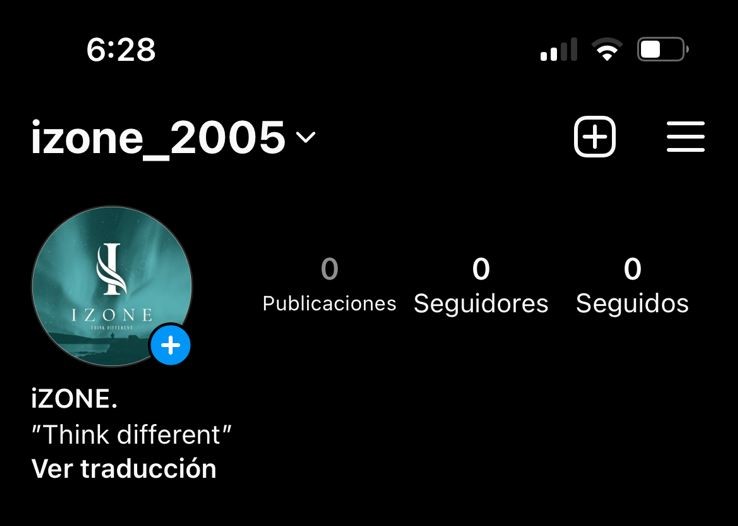Open the account switcher next to izone_2005

pos(305,138)
